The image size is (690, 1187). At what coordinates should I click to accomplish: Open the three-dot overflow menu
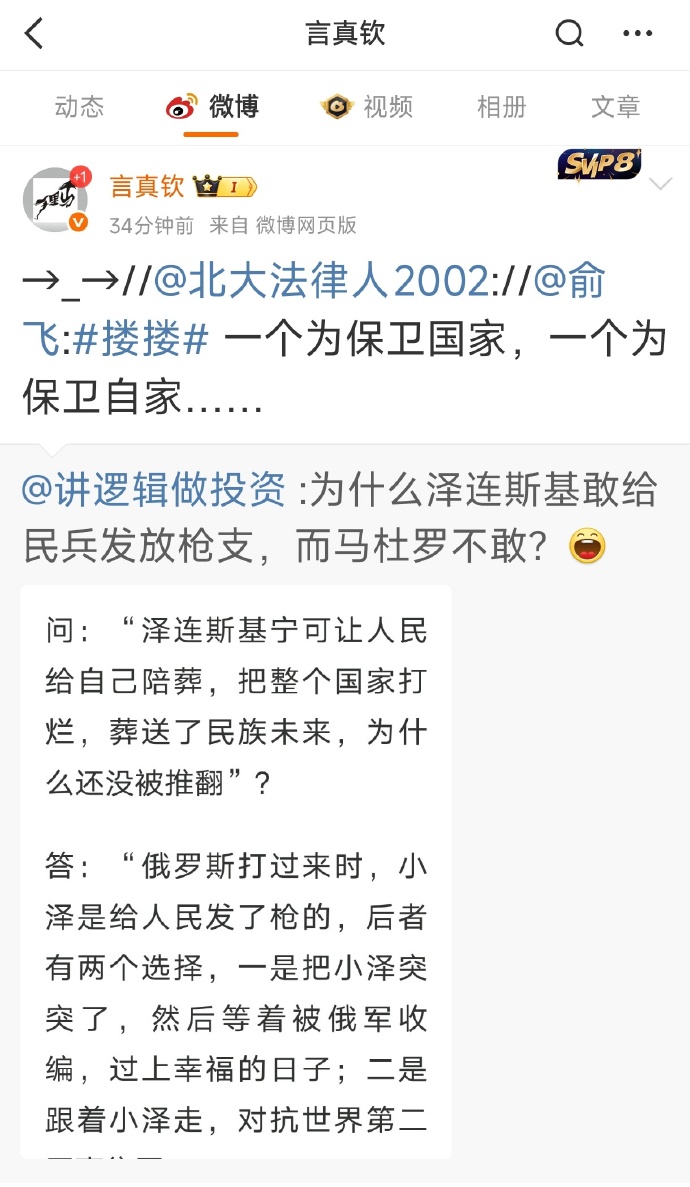coord(637,34)
